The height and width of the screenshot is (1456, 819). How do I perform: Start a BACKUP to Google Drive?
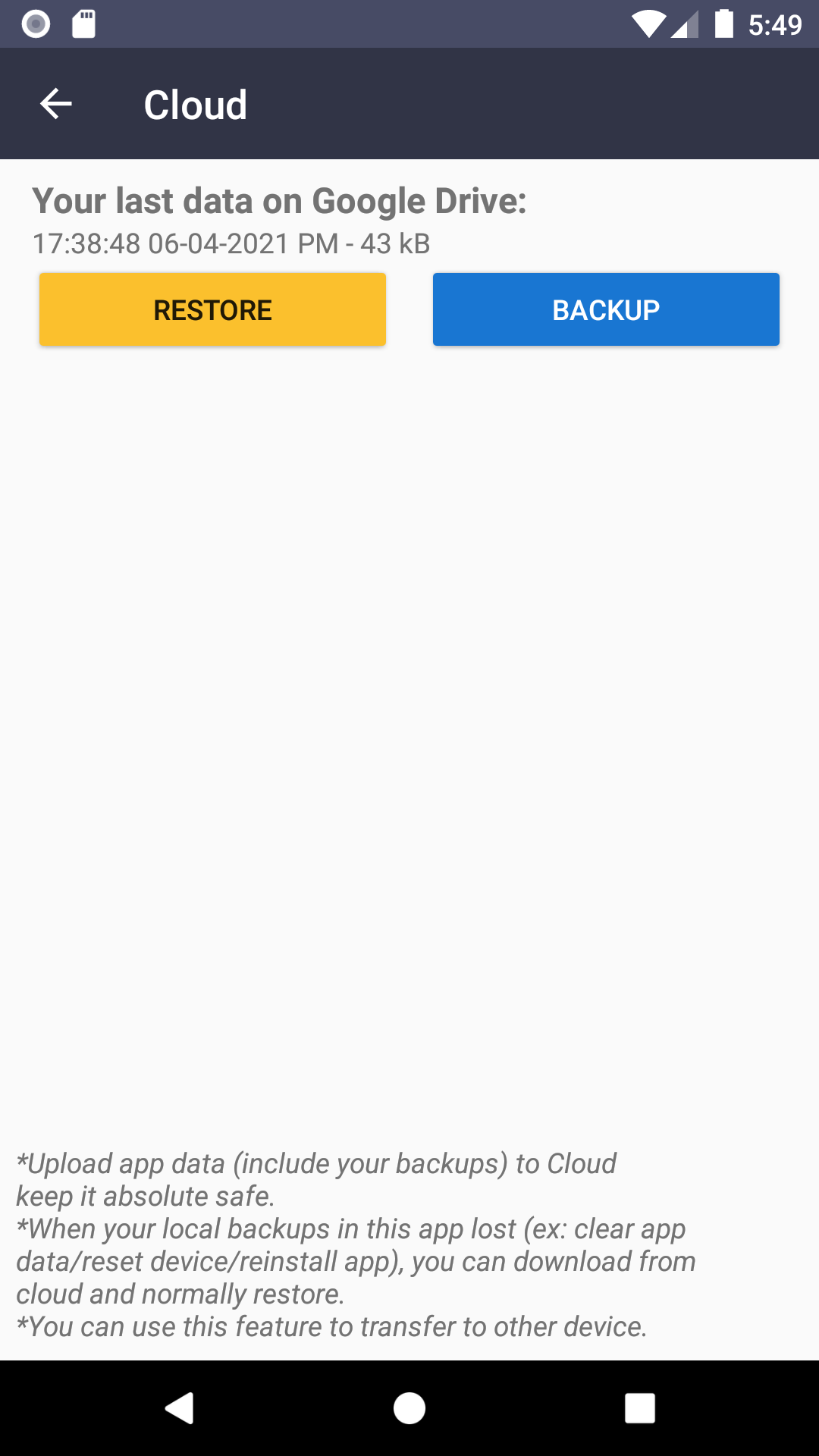coord(606,309)
